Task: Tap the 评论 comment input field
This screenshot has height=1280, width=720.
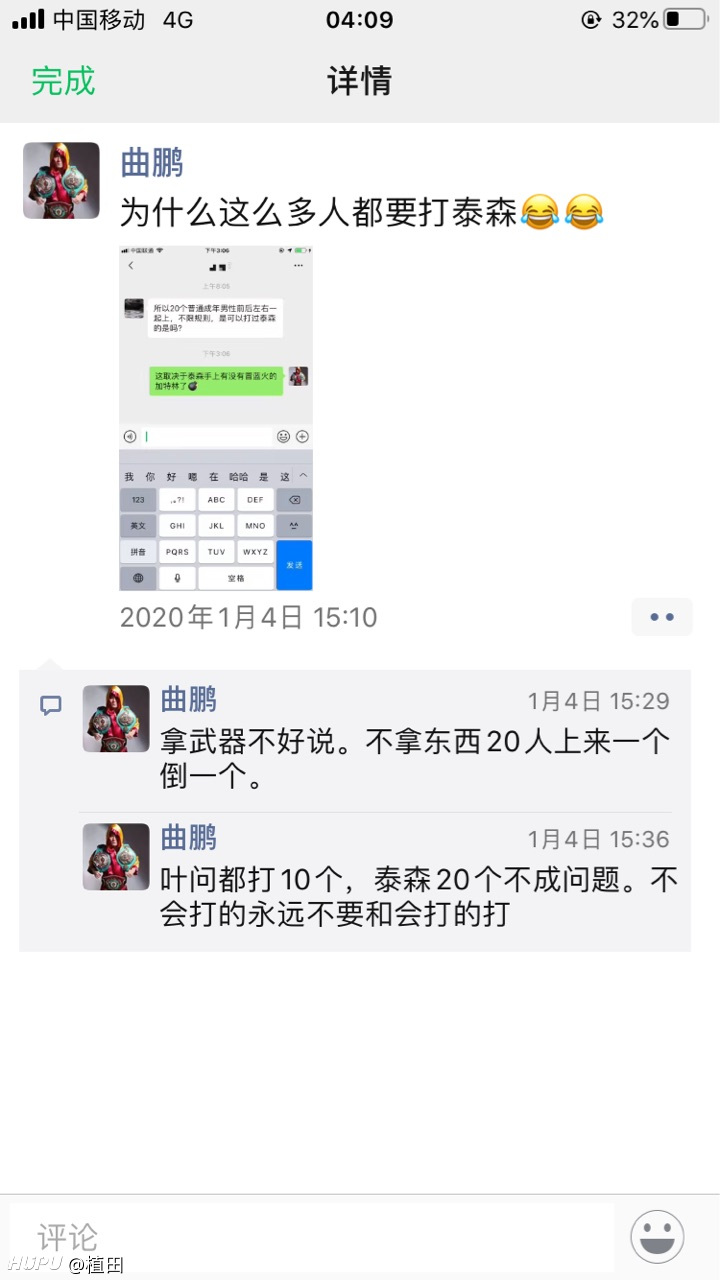Action: 312,1237
